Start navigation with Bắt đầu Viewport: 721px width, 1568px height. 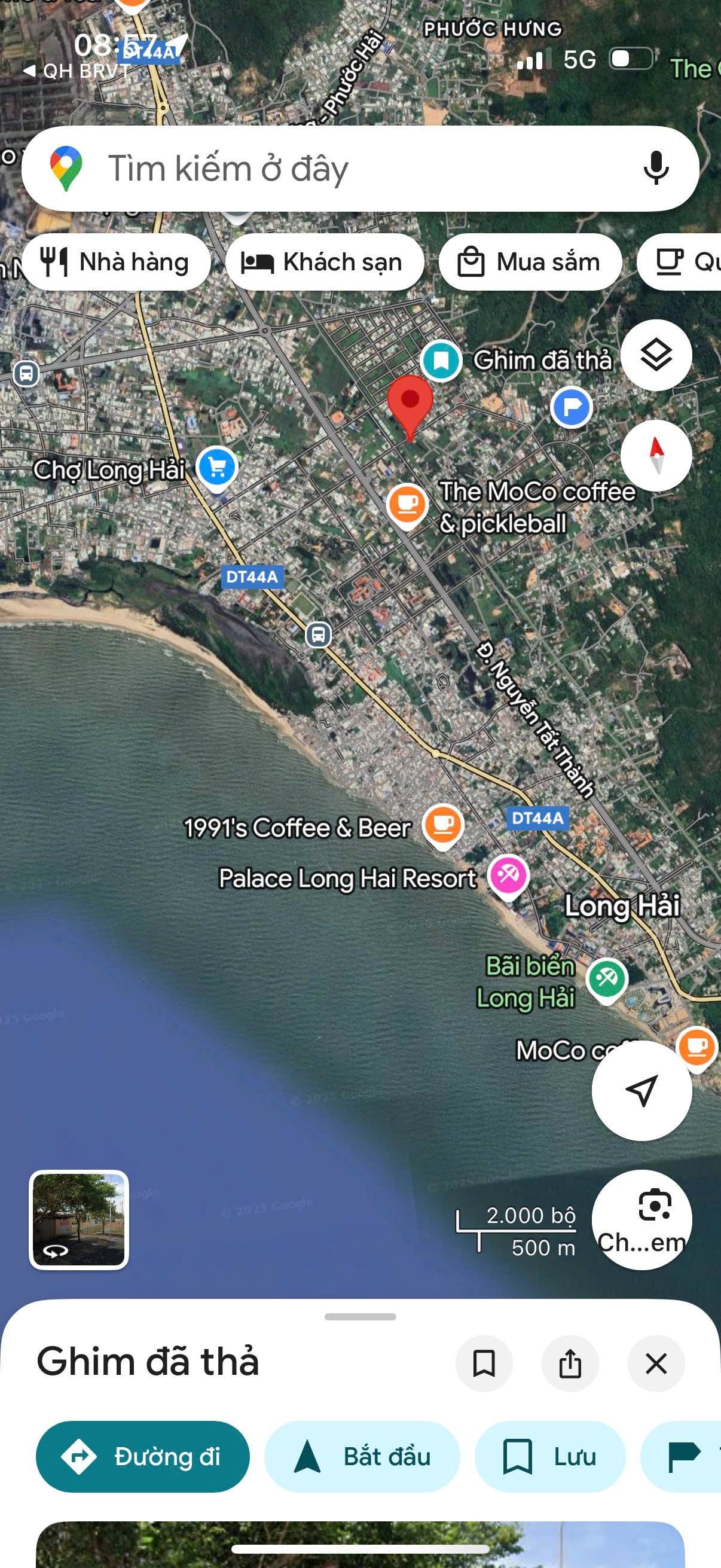362,1457
